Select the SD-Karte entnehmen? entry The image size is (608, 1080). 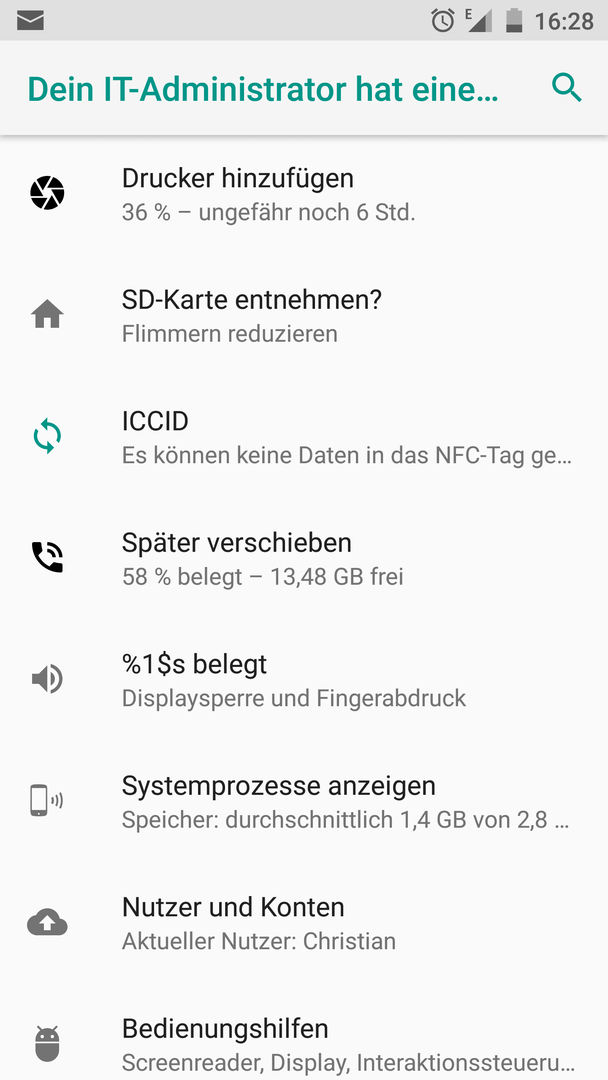point(304,315)
